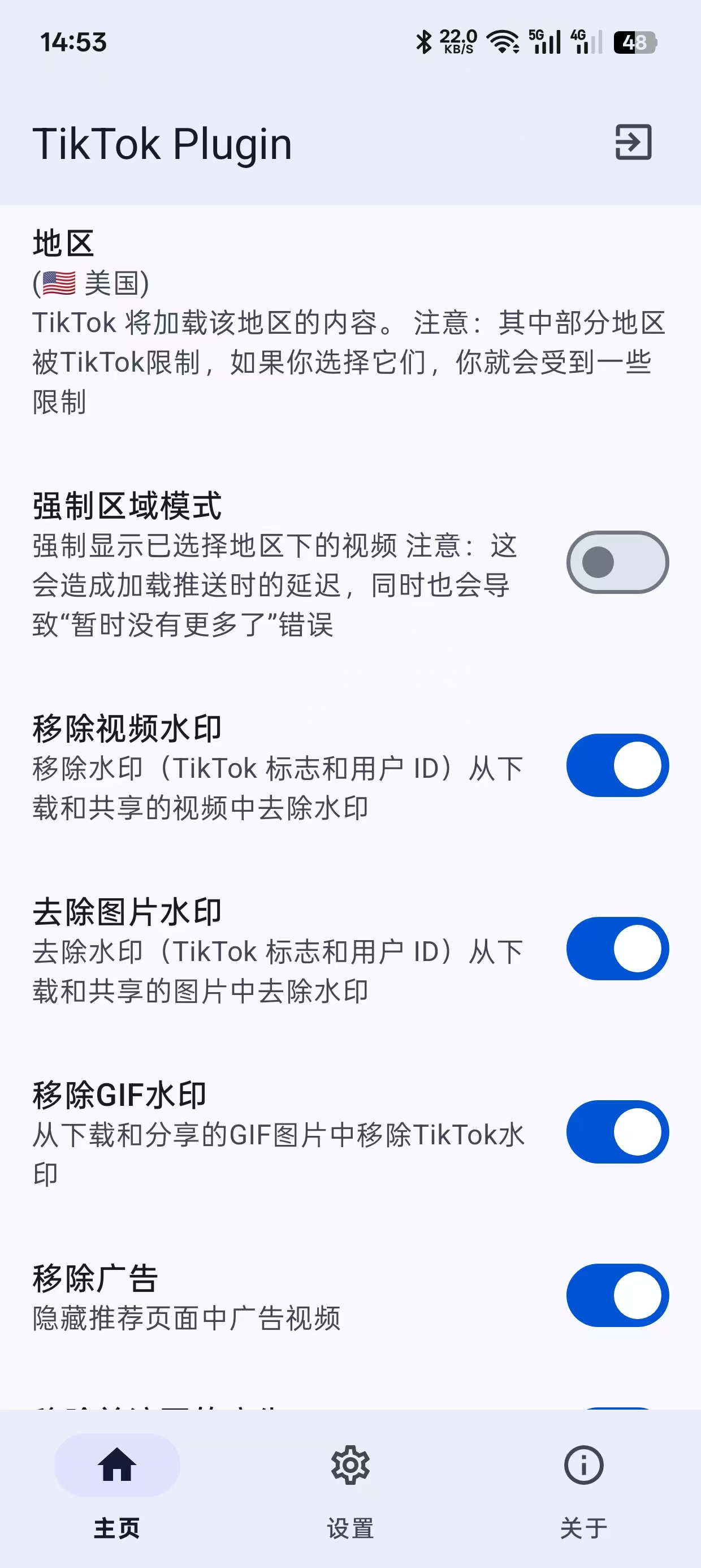Screen dimensions: 701x1568
Task: Enable the 强制区域模式 switch
Action: (617, 562)
